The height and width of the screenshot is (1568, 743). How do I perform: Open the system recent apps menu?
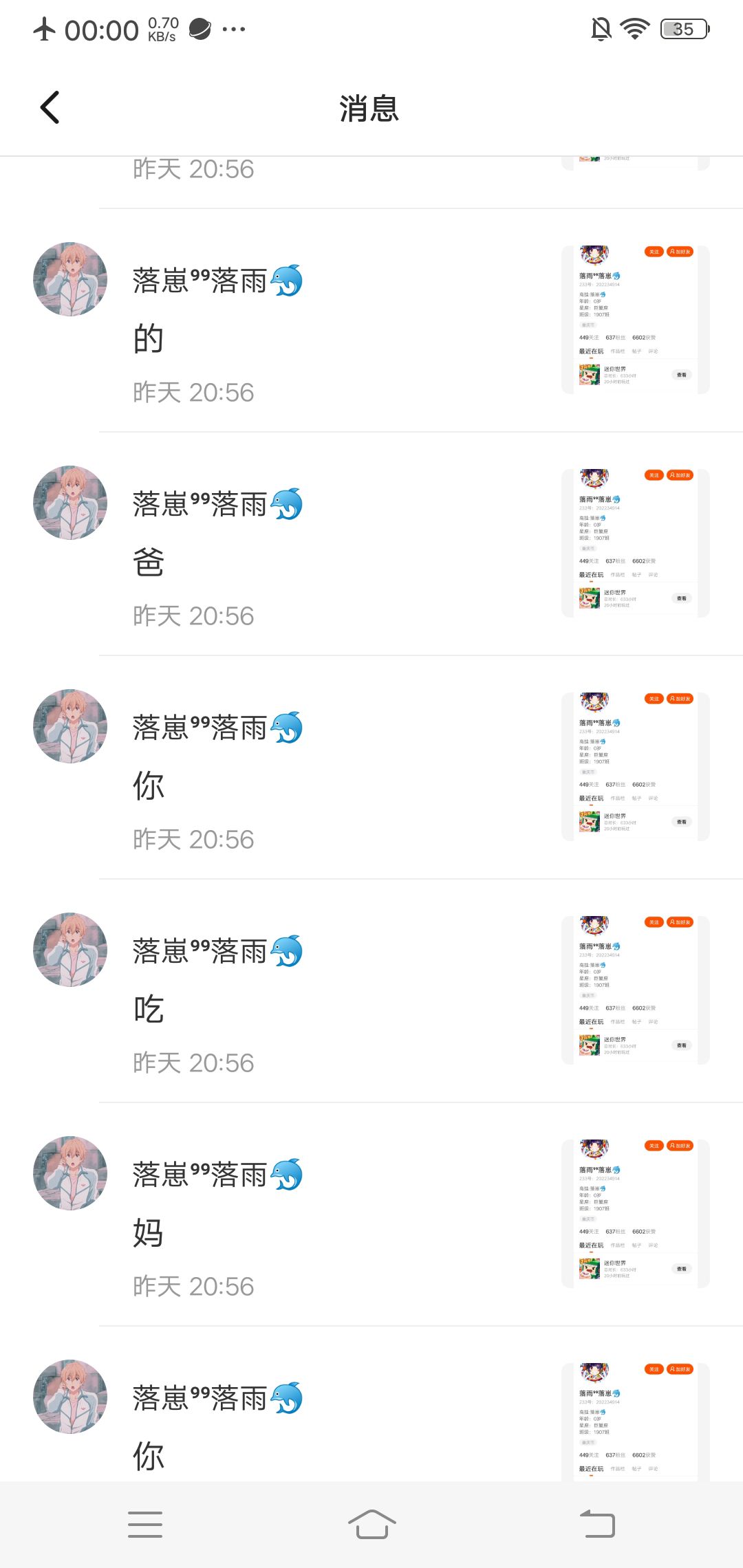145,1524
